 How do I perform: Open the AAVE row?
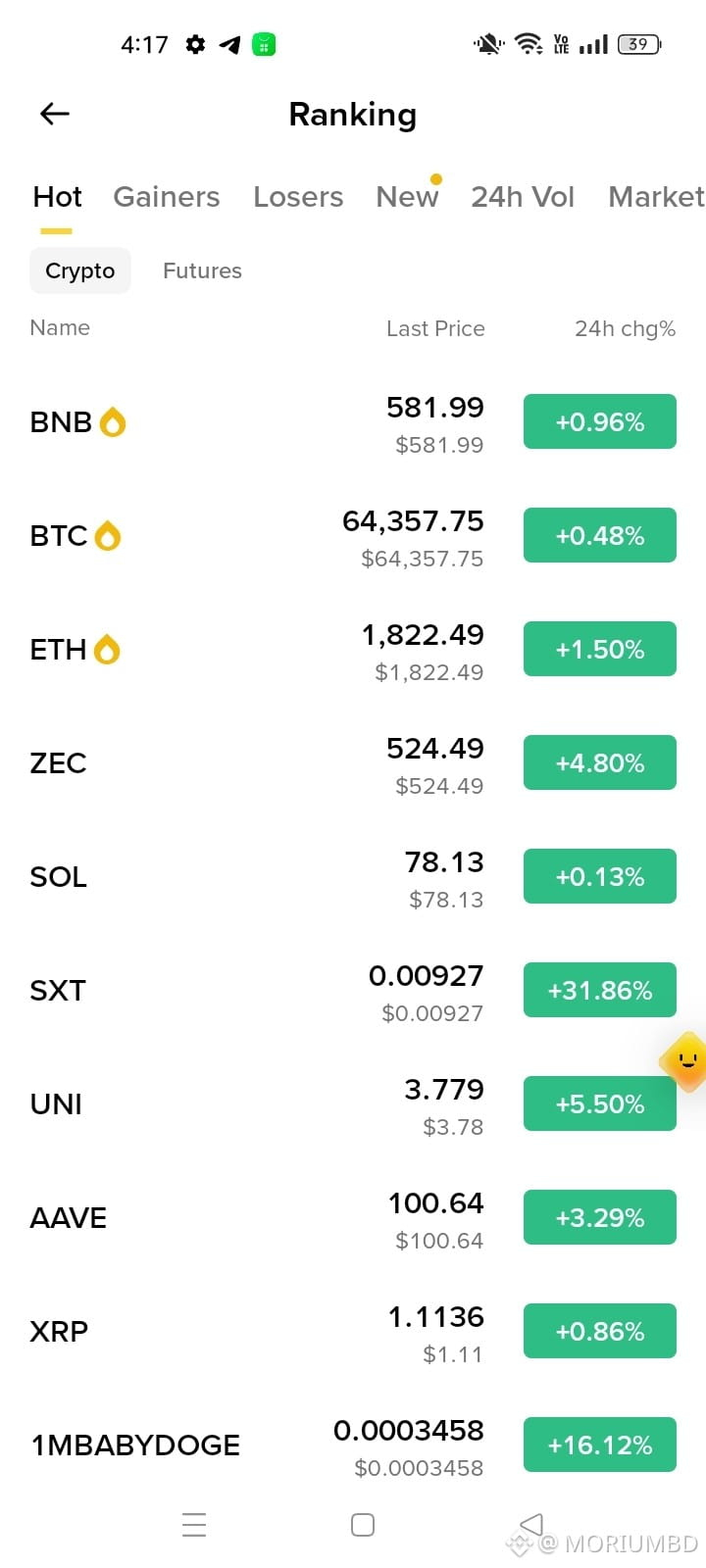tap(353, 1218)
